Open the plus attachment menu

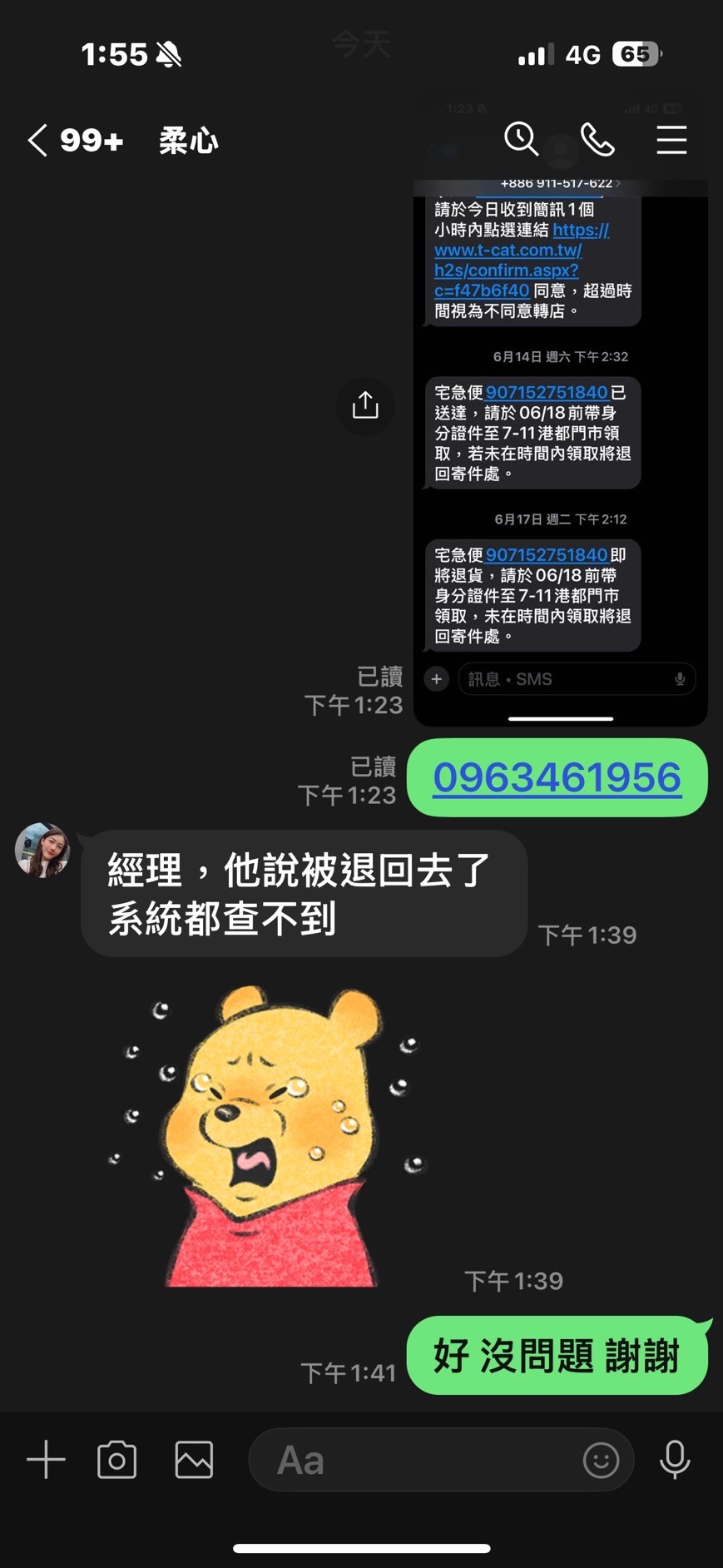pyautogui.click(x=46, y=1460)
